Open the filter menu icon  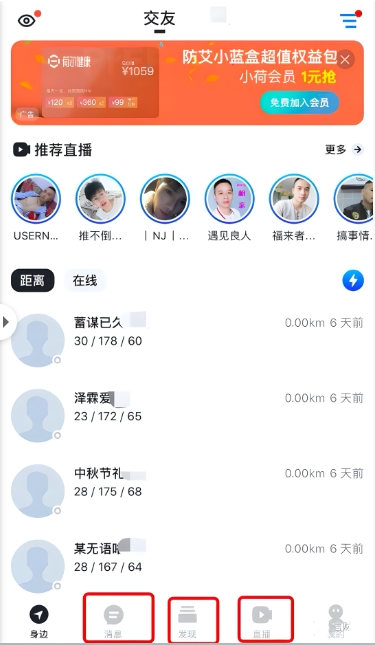[349, 20]
